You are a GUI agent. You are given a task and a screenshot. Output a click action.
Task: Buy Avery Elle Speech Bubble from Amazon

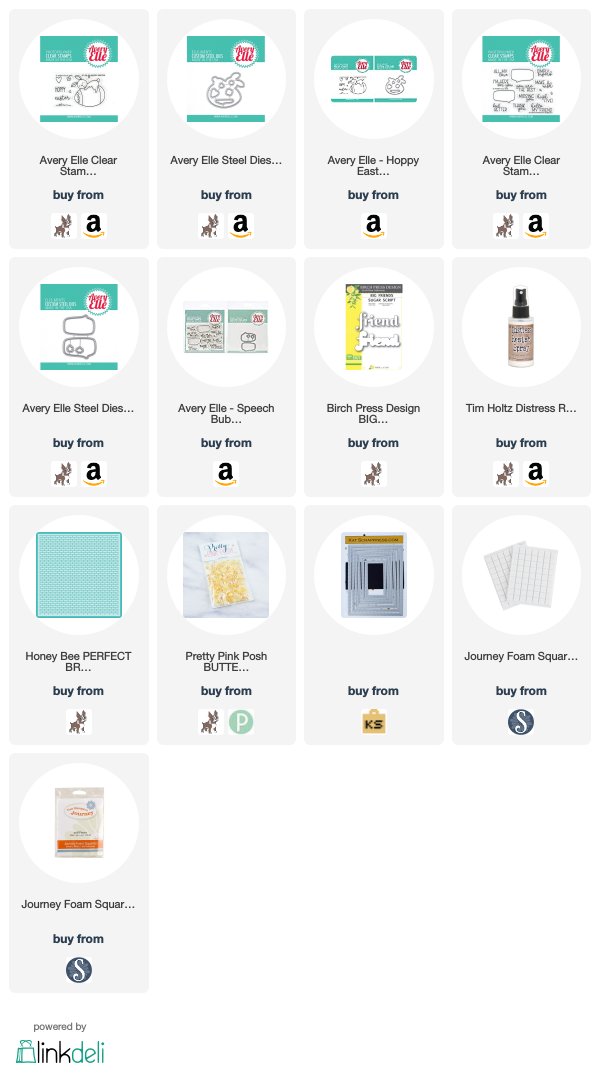tap(226, 474)
